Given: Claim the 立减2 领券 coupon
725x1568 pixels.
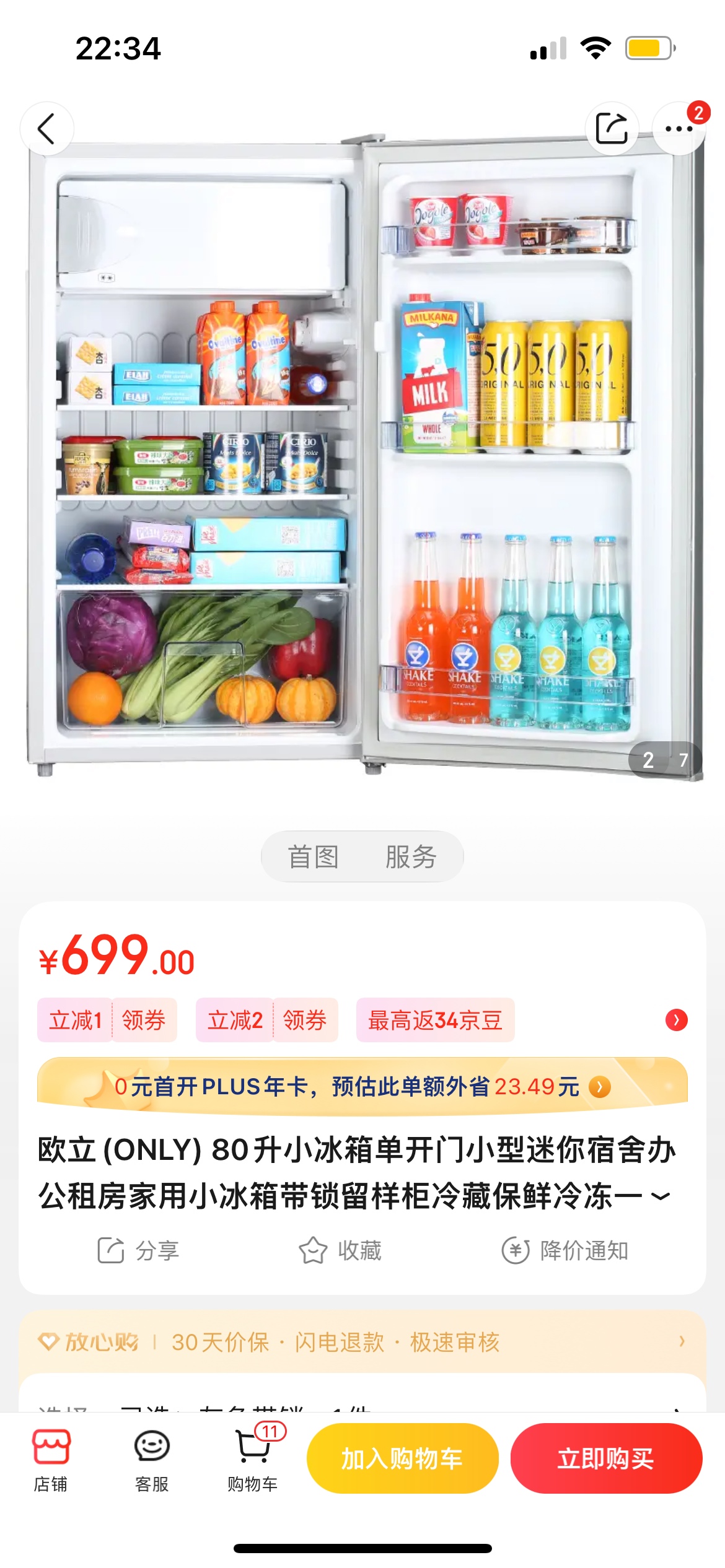Looking at the screenshot, I should pyautogui.click(x=267, y=1020).
